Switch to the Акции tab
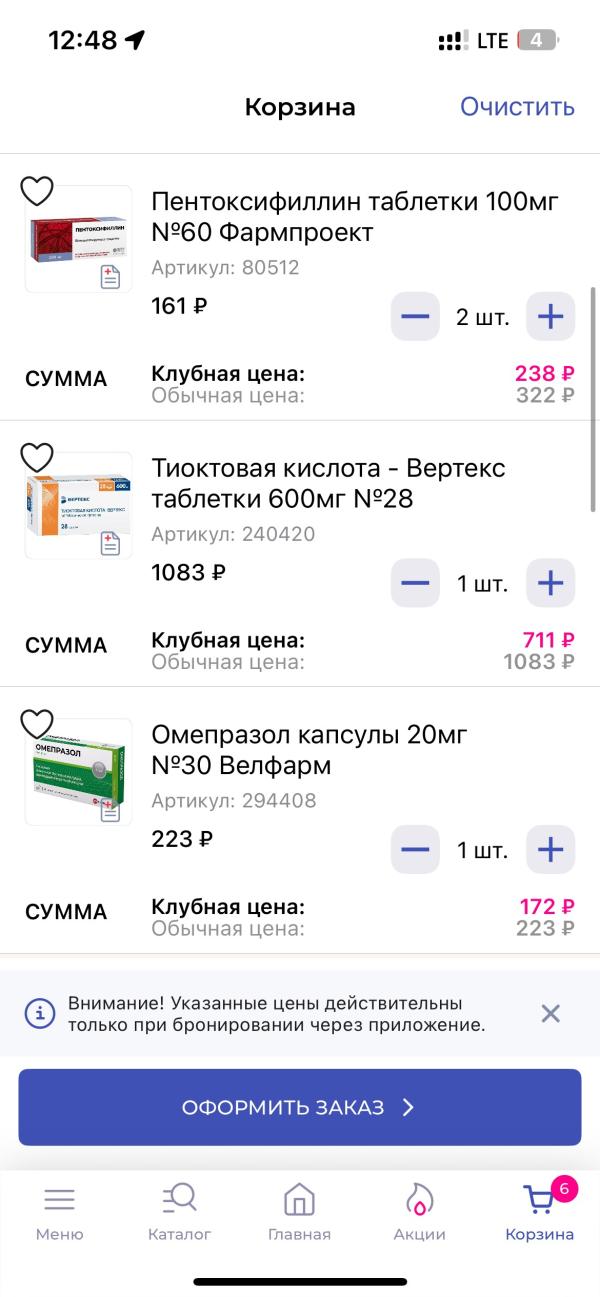The image size is (600, 1297). [x=419, y=1212]
